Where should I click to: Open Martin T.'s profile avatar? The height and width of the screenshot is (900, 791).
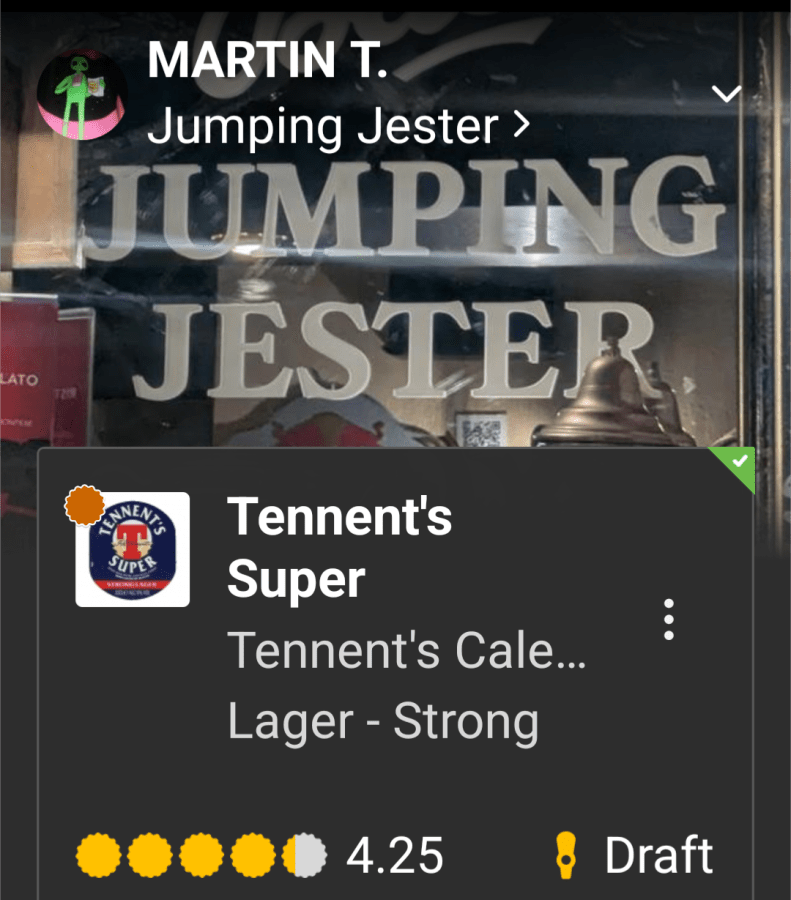(x=82, y=95)
